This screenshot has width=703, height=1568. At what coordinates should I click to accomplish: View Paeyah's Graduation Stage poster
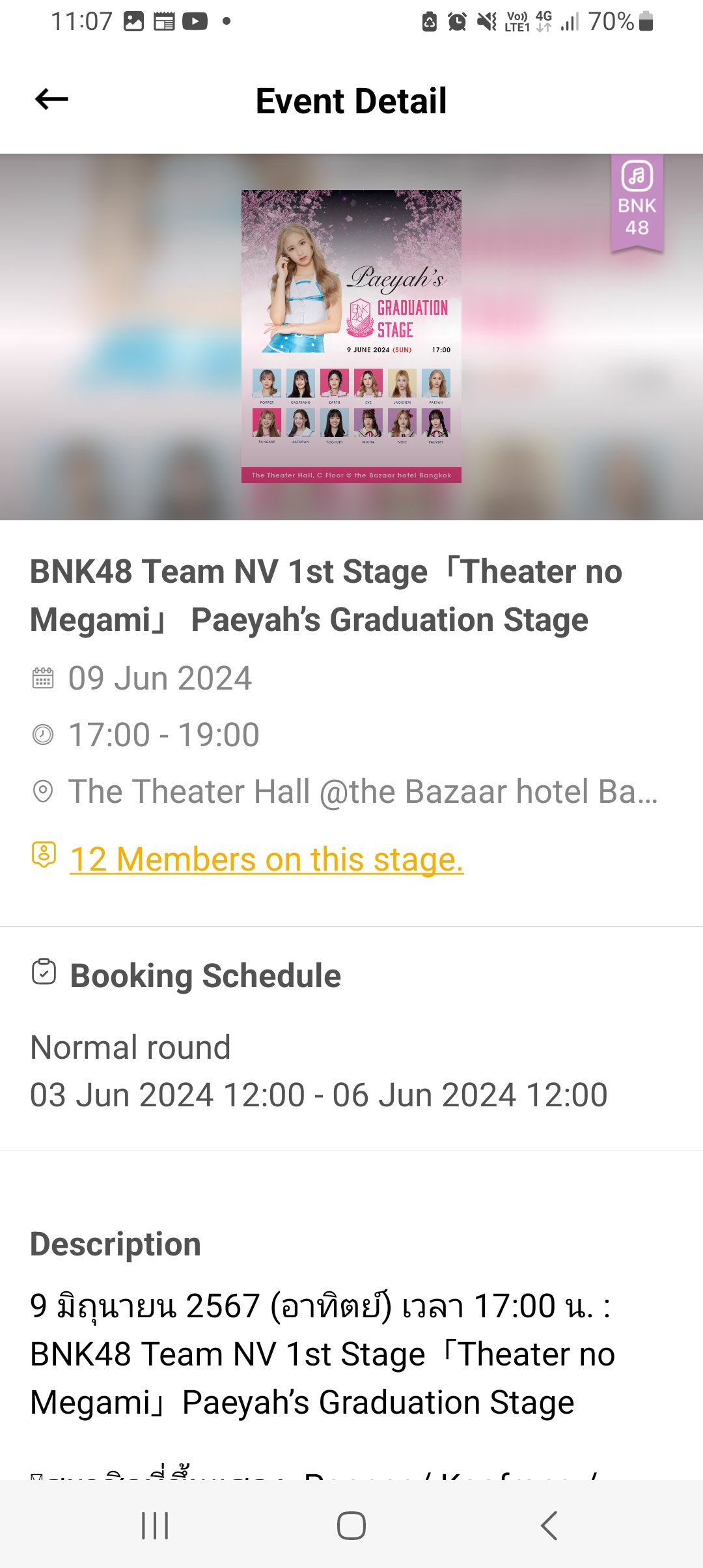(351, 336)
